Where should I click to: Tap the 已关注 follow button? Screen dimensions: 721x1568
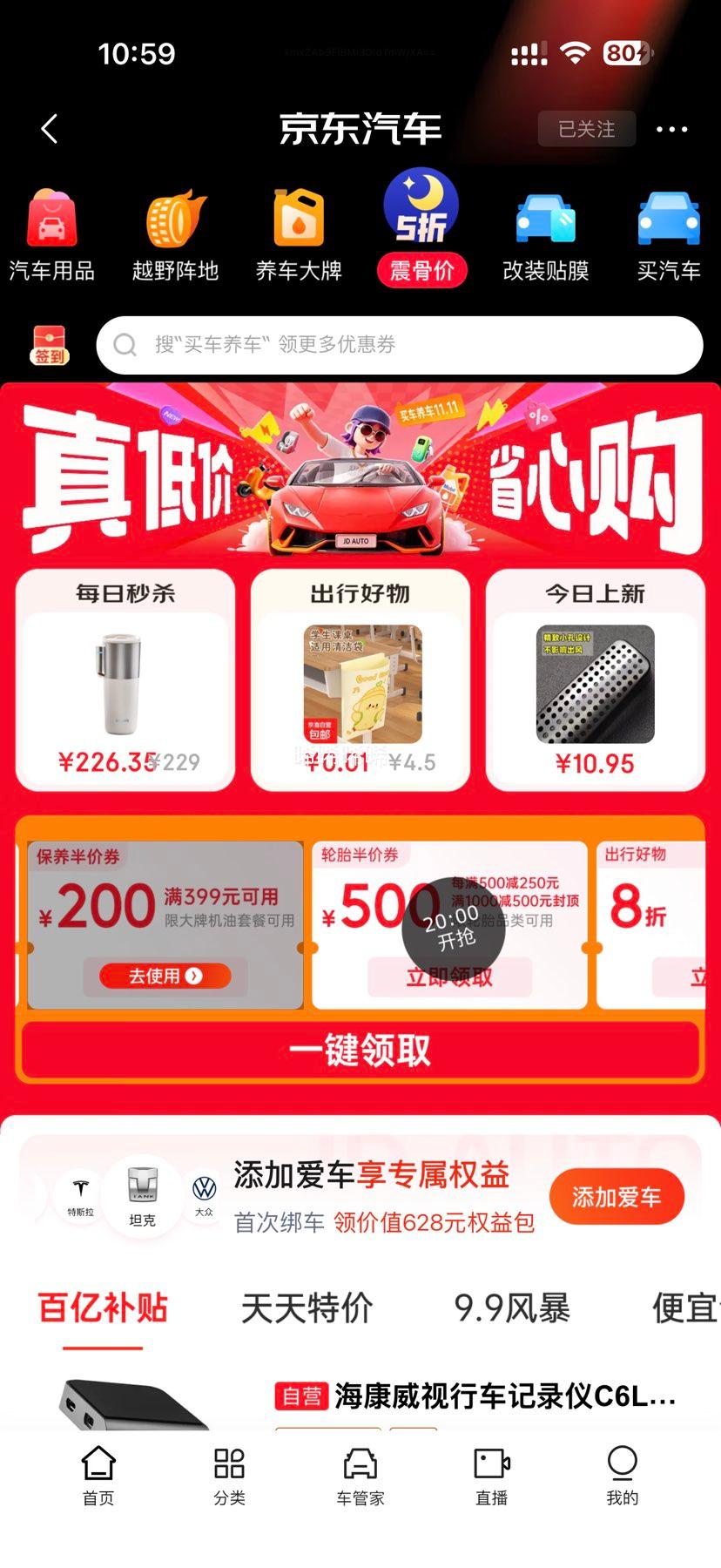(586, 130)
